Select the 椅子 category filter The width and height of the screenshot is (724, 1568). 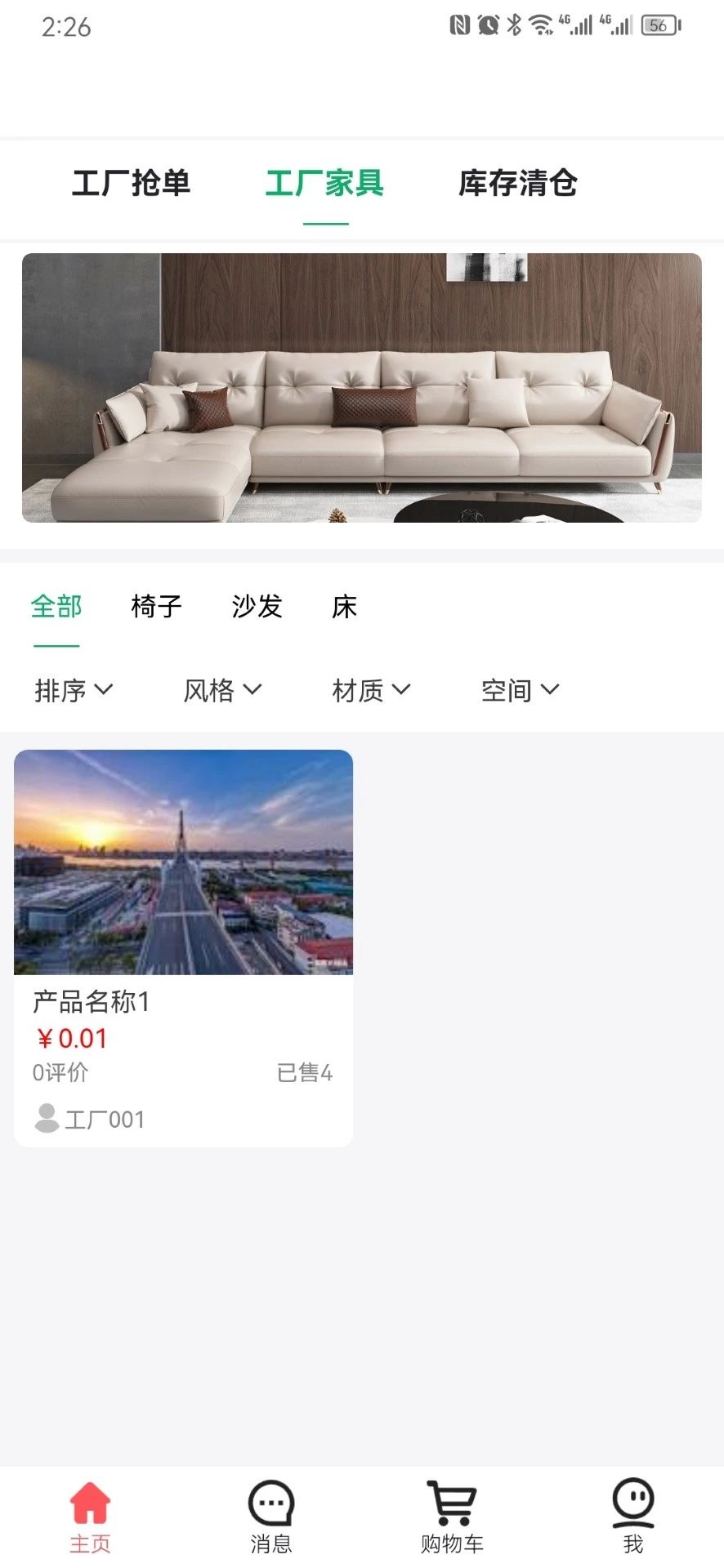point(155,607)
